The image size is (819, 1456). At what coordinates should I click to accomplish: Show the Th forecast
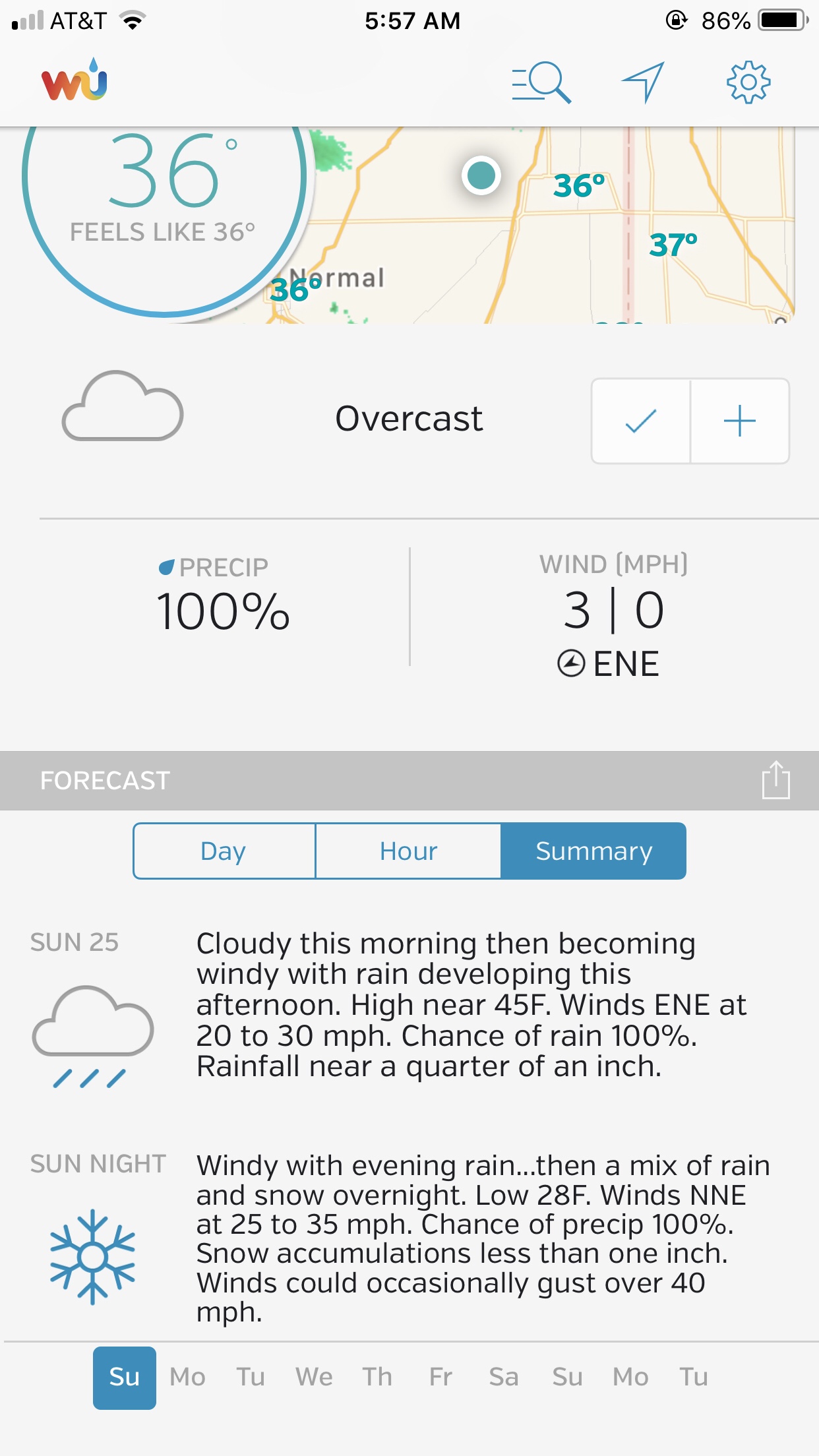coord(377,1377)
